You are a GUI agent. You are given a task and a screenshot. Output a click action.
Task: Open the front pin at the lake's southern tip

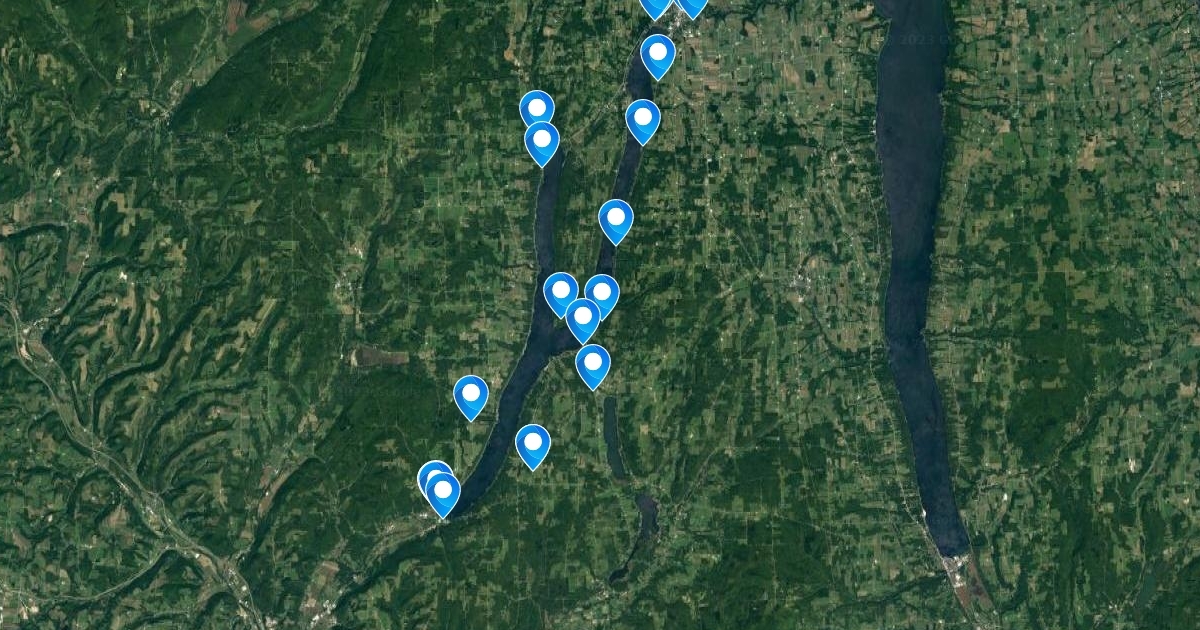coord(443,491)
